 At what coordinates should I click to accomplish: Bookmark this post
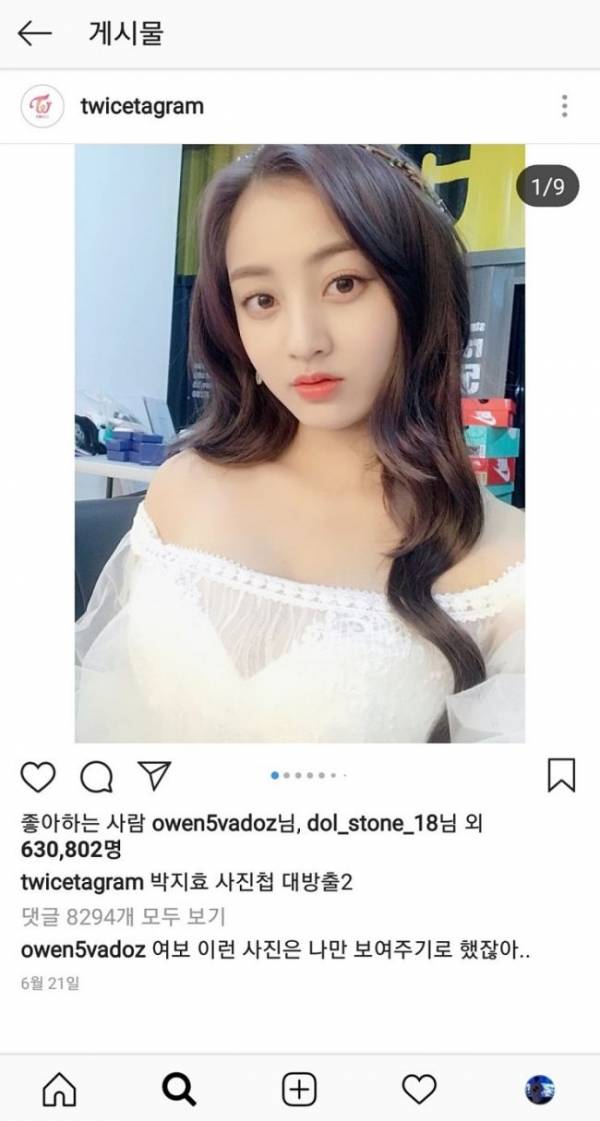click(562, 775)
